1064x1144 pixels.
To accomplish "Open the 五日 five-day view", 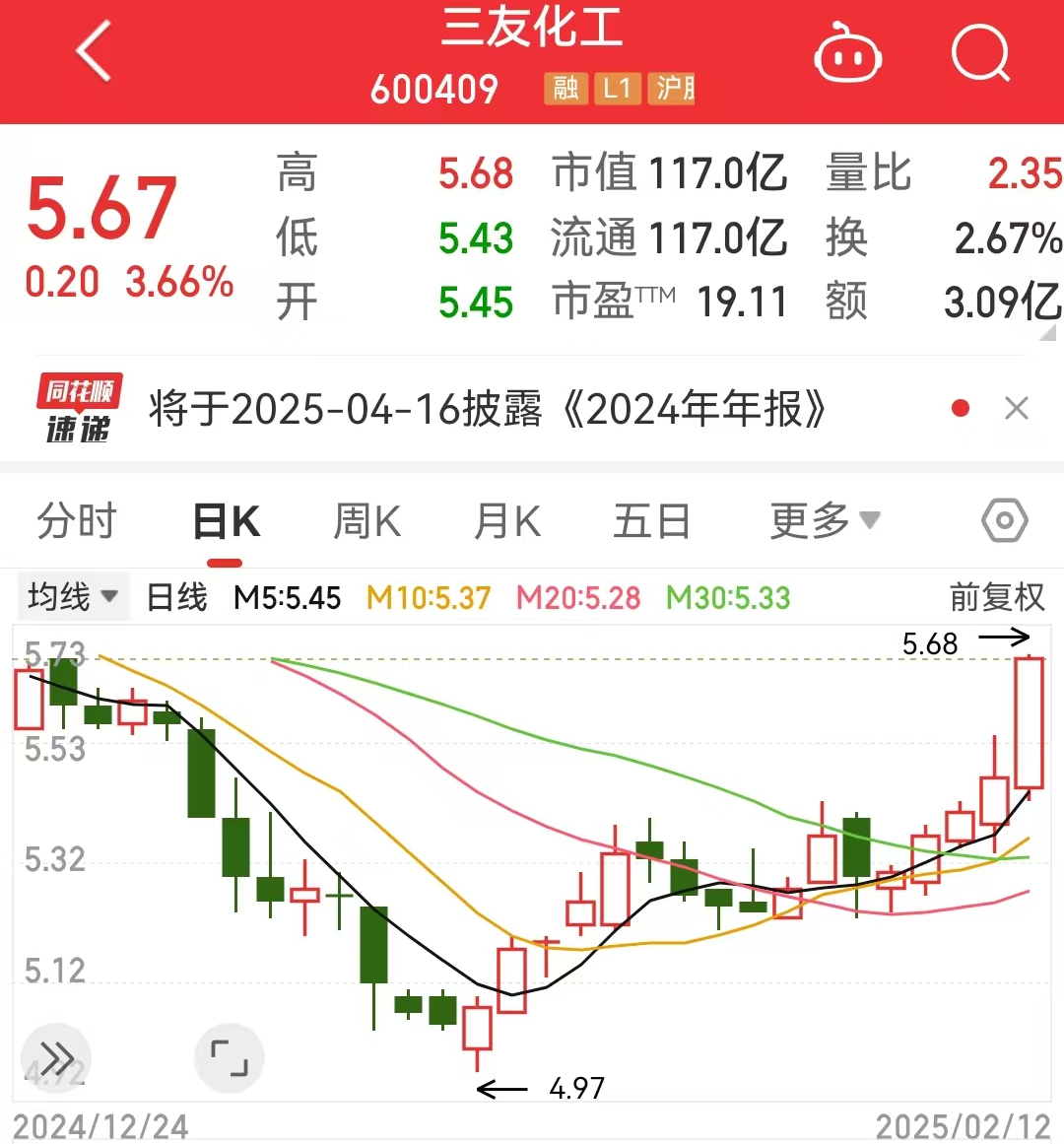I will (651, 519).
